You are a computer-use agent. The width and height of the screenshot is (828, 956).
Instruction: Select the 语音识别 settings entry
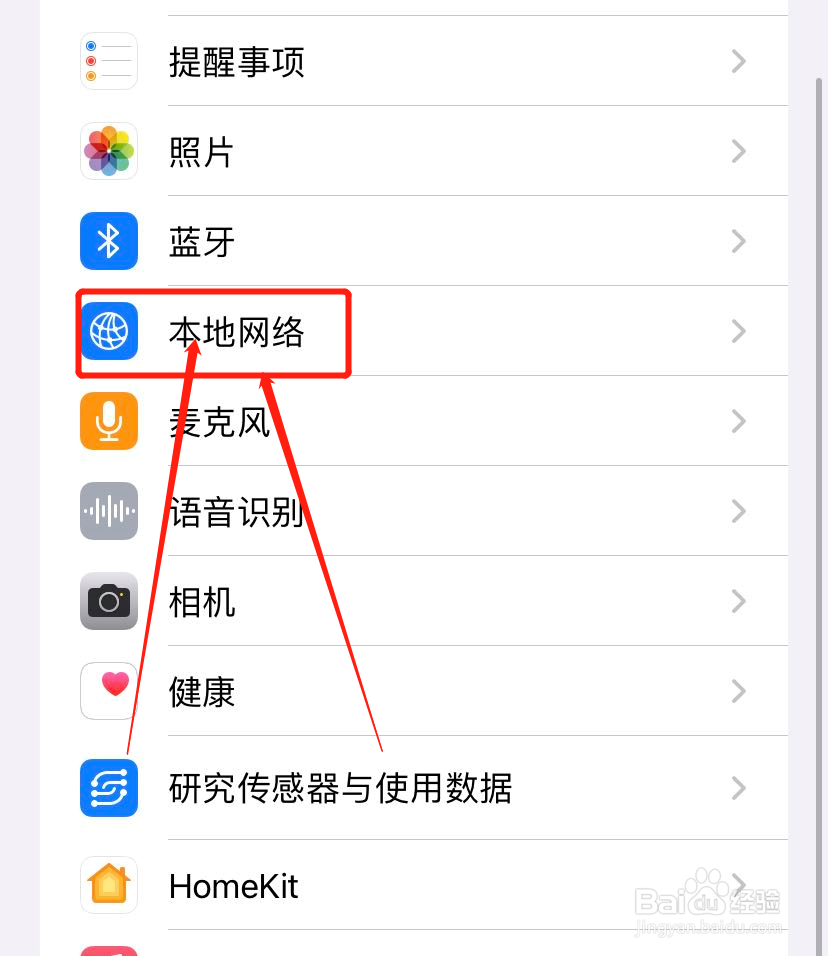pos(400,511)
